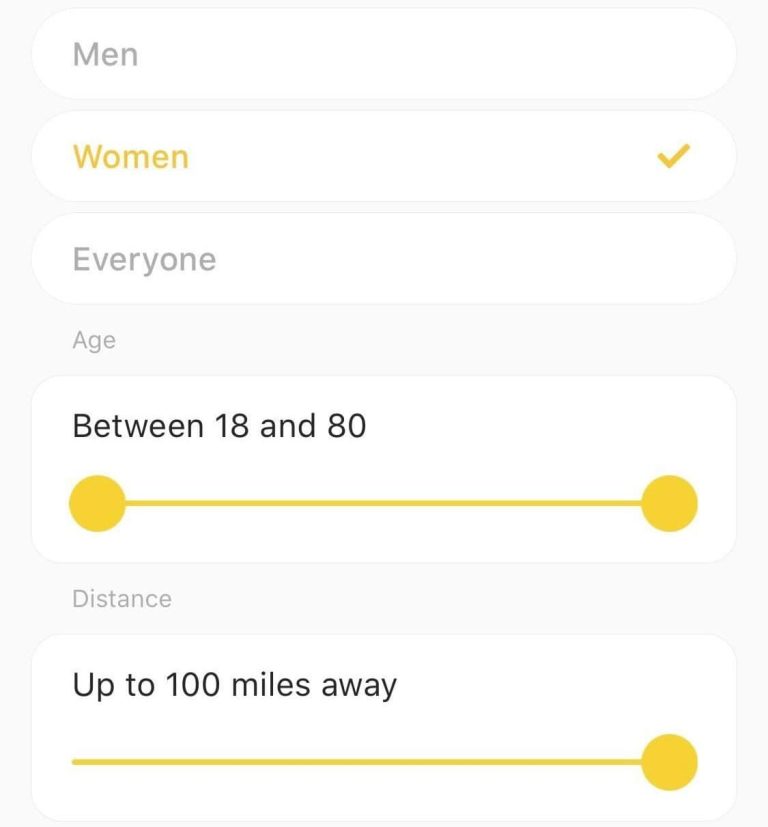Click inside the Distance filter card
The width and height of the screenshot is (768, 827).
click(x=384, y=720)
